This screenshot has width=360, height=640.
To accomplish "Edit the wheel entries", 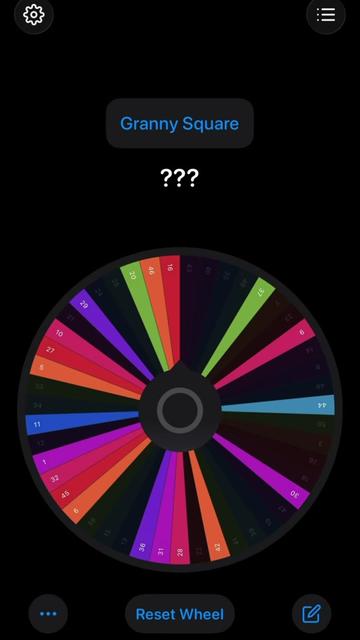I will coord(311,613).
